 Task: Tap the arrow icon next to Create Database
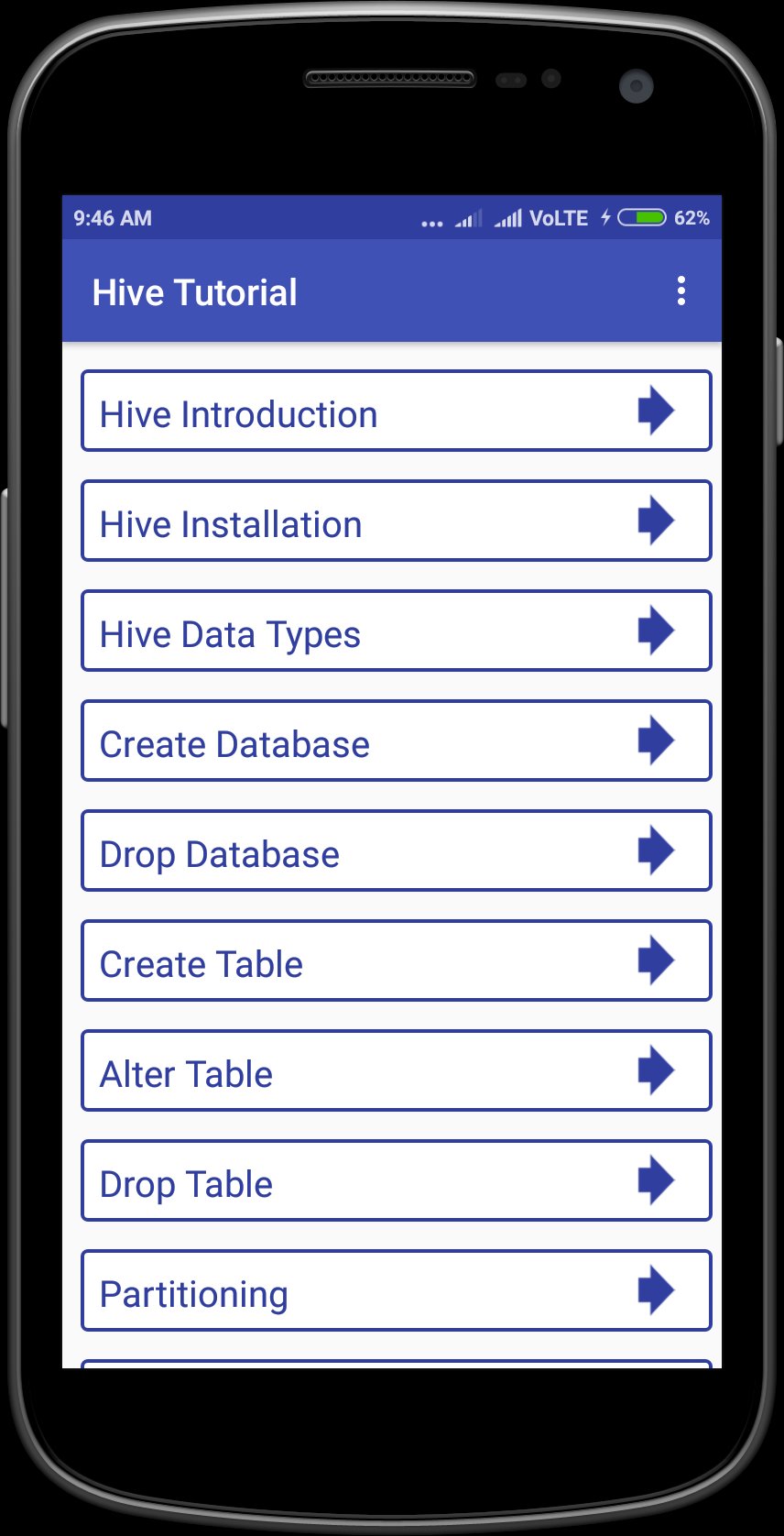(x=658, y=741)
